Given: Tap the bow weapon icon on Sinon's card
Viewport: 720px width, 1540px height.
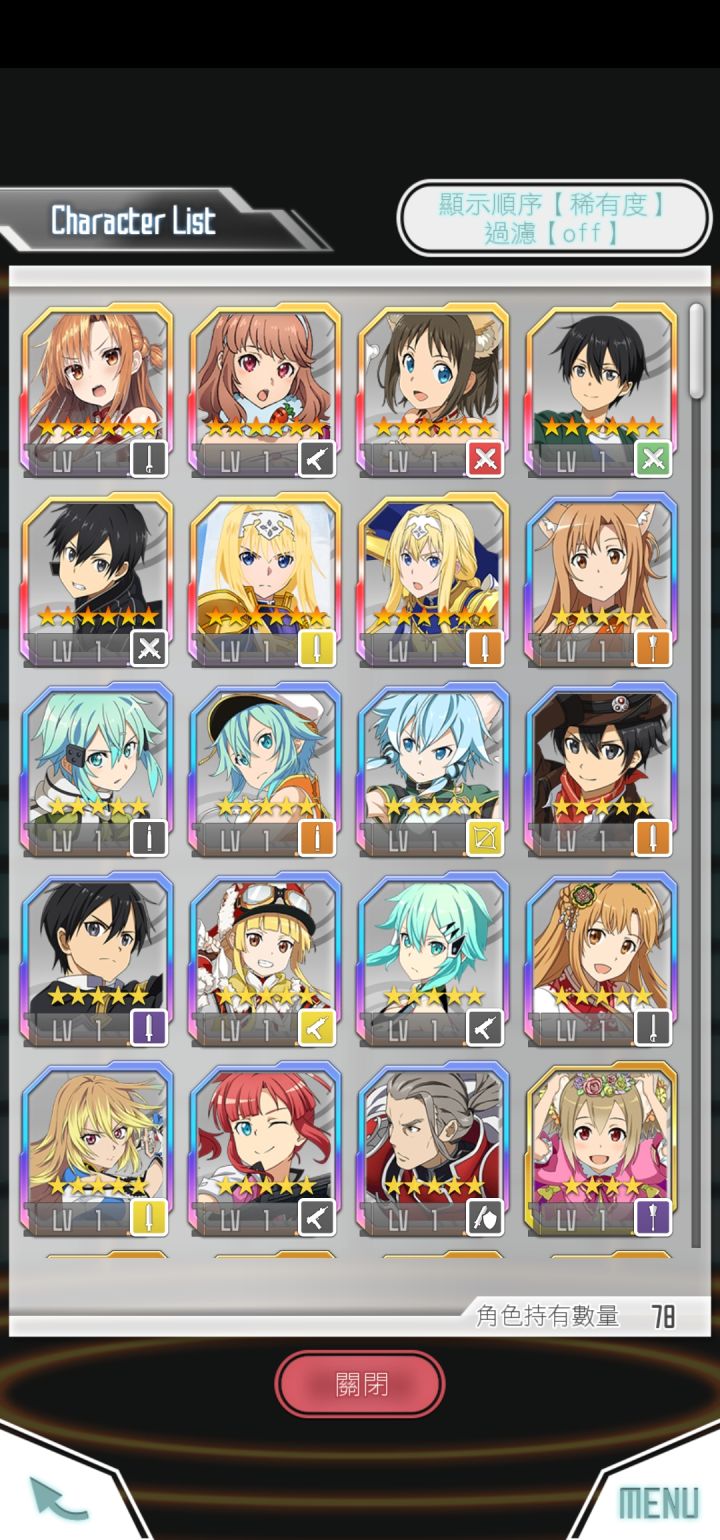Looking at the screenshot, I should coord(487,839).
